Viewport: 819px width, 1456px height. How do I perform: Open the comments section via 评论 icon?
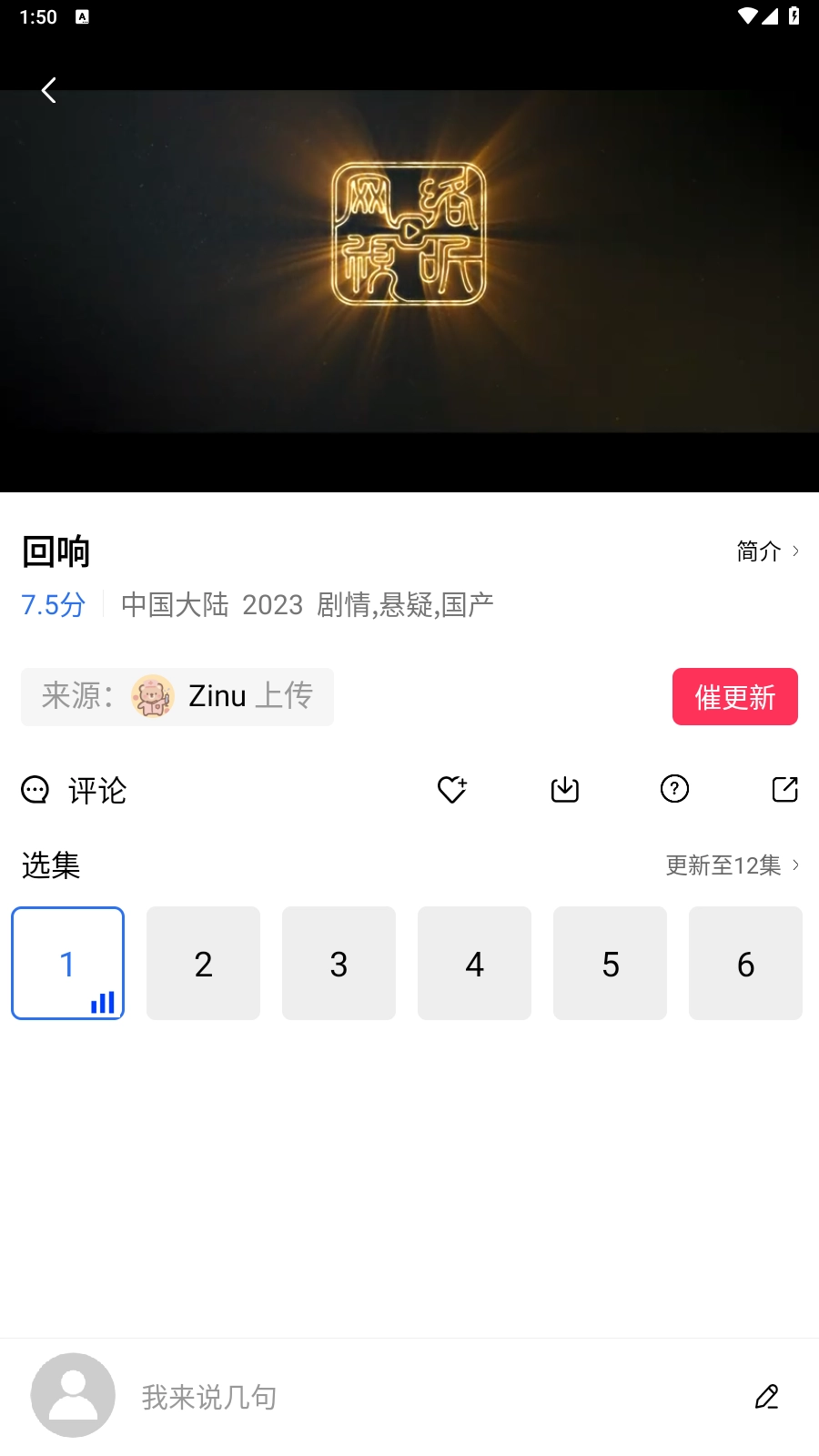73,791
